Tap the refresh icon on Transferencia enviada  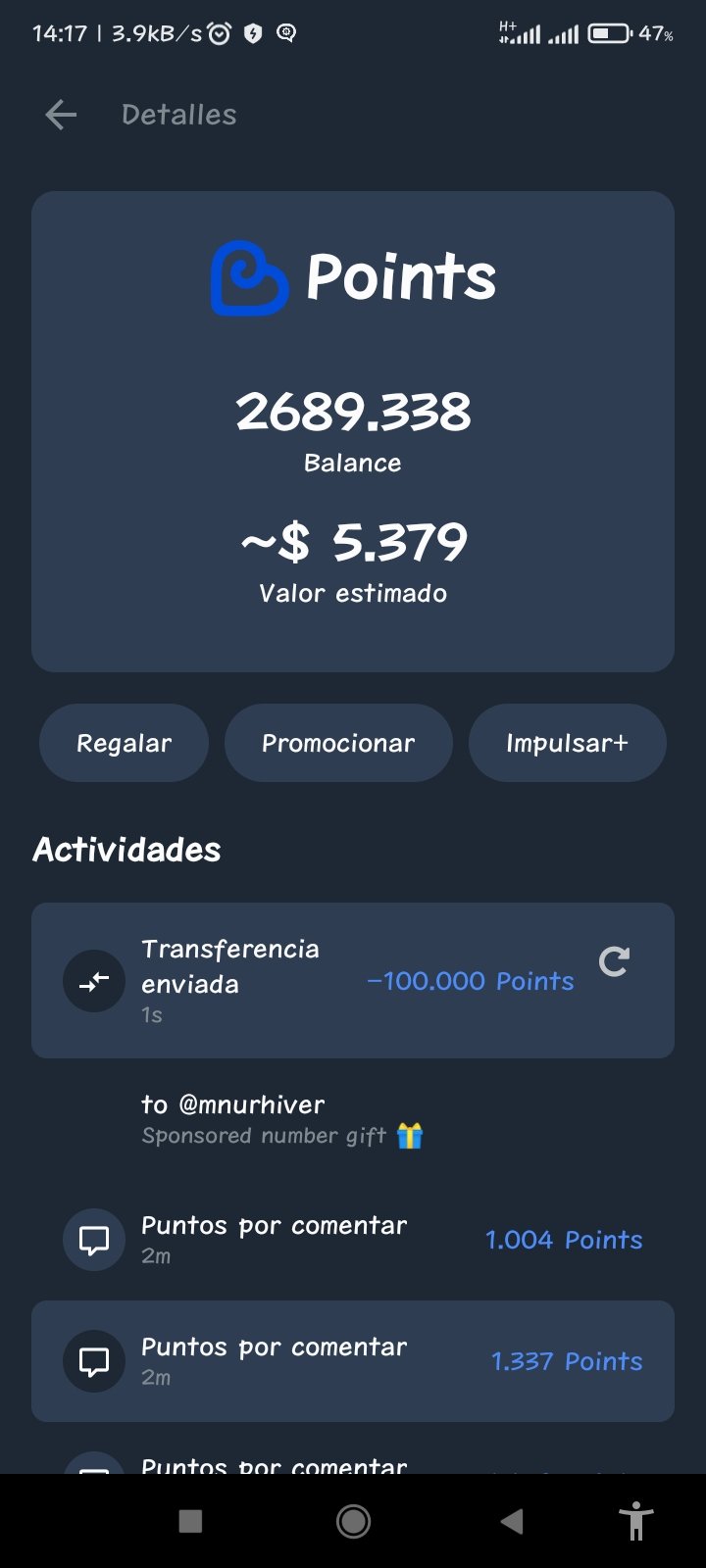tap(615, 961)
